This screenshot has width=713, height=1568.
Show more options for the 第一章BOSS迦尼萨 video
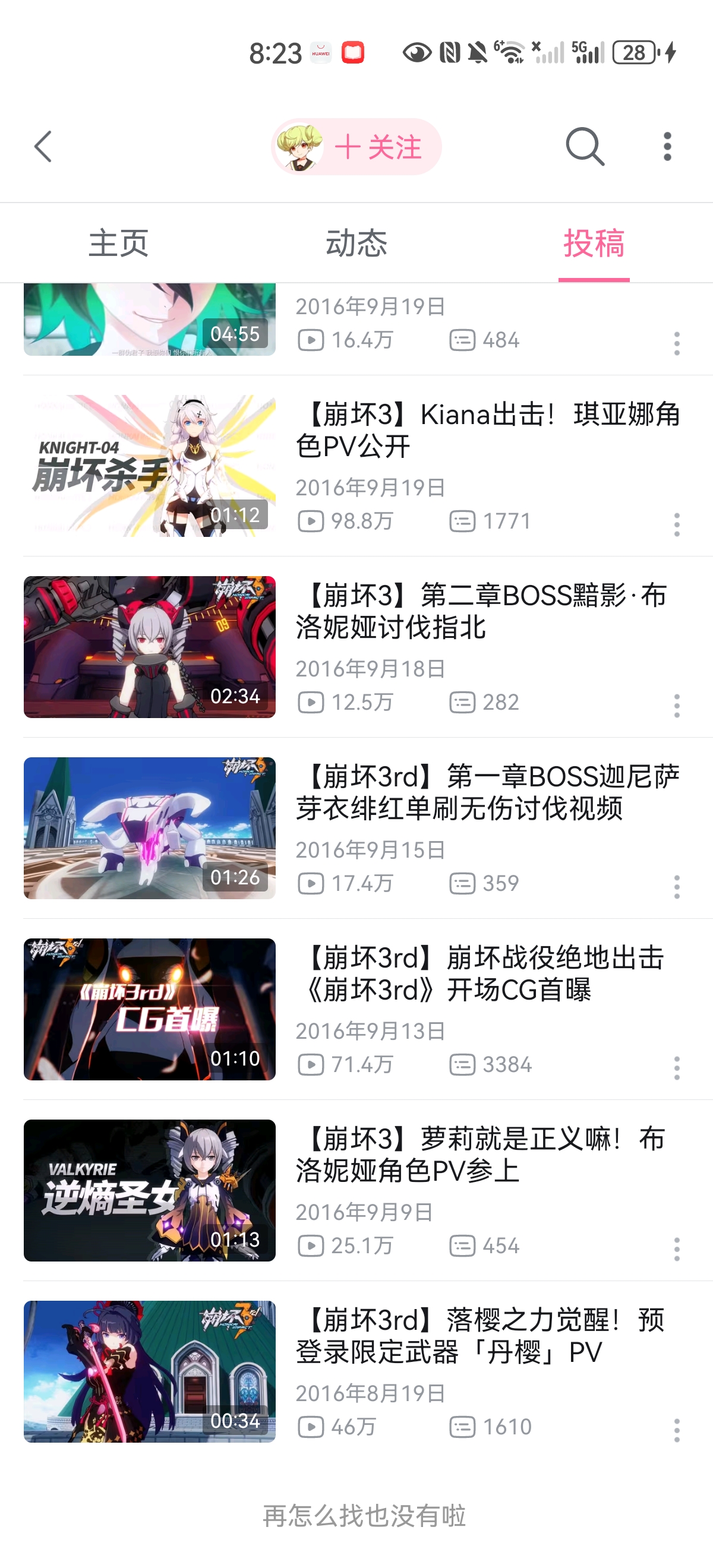click(x=677, y=887)
